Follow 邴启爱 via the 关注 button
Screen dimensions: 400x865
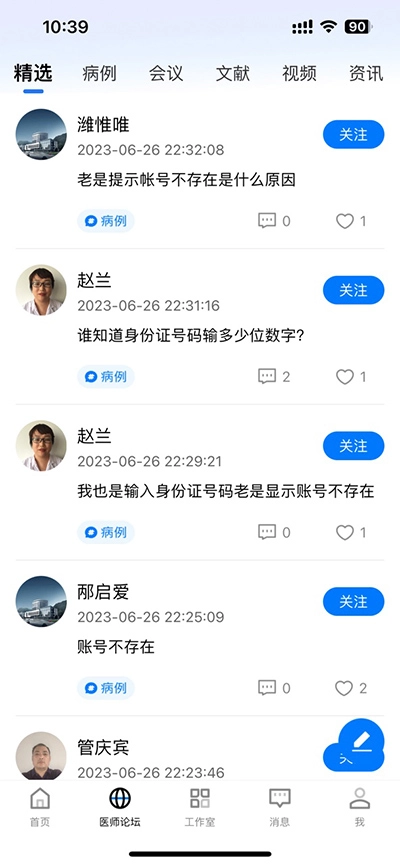coord(353,601)
